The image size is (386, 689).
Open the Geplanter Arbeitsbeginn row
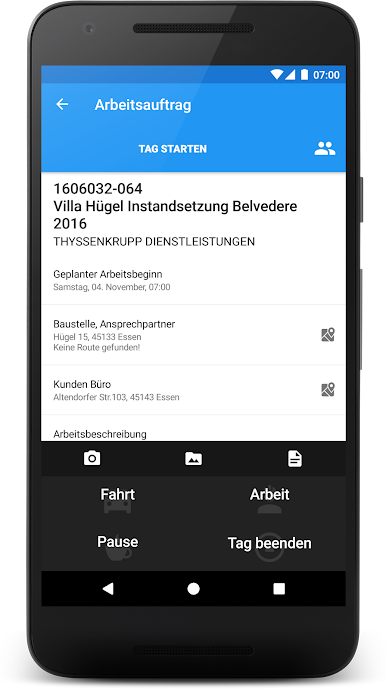(193, 280)
